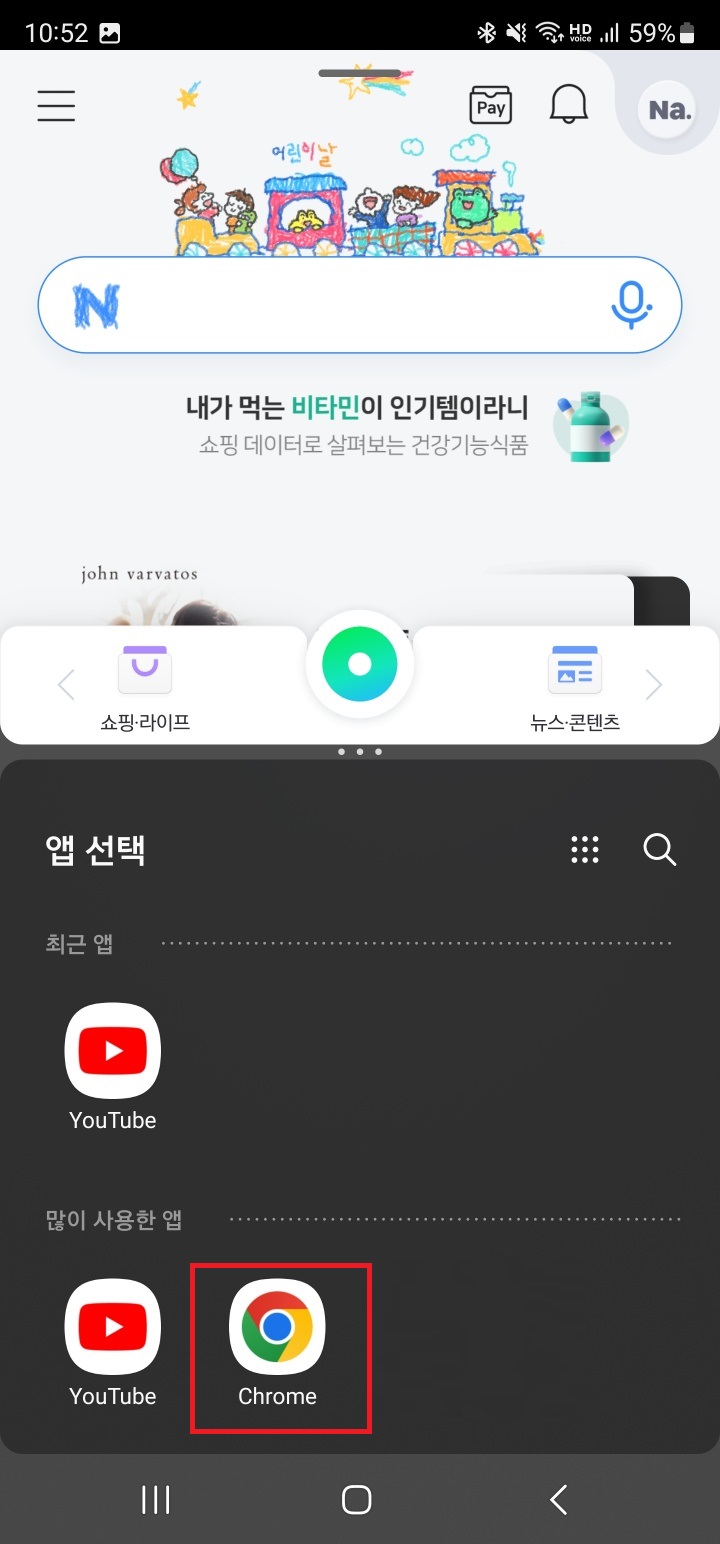Open the search icon in the app picker
This screenshot has width=720, height=1544.
pyautogui.click(x=659, y=850)
